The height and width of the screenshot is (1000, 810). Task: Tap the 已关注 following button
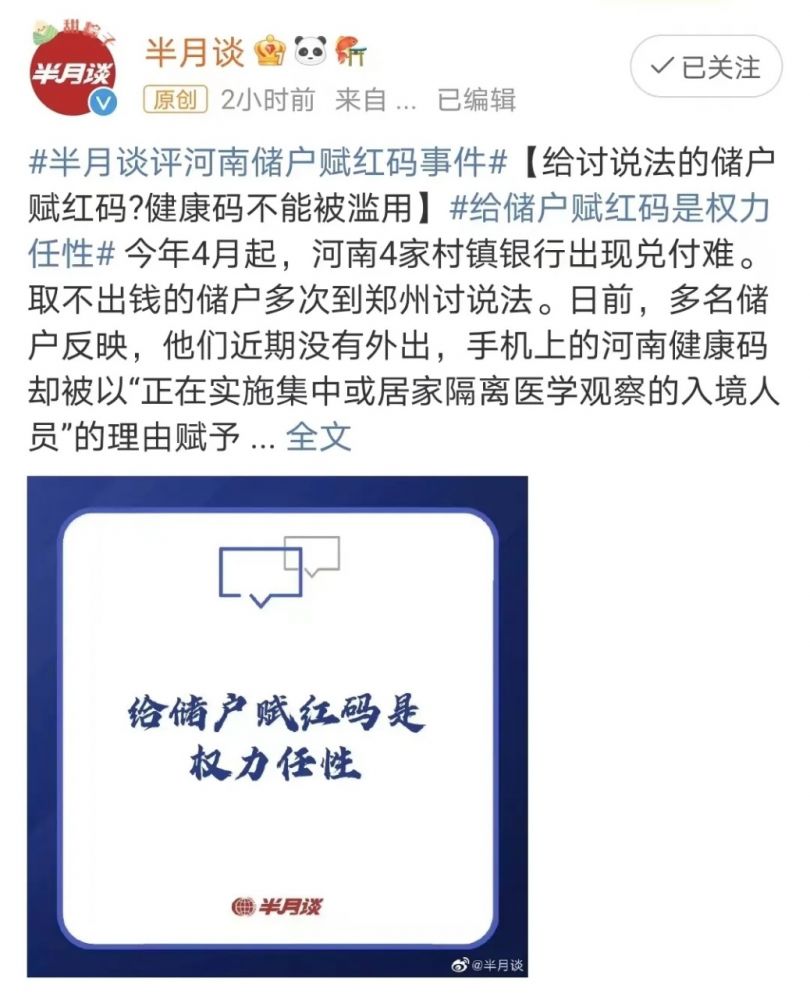[706, 67]
